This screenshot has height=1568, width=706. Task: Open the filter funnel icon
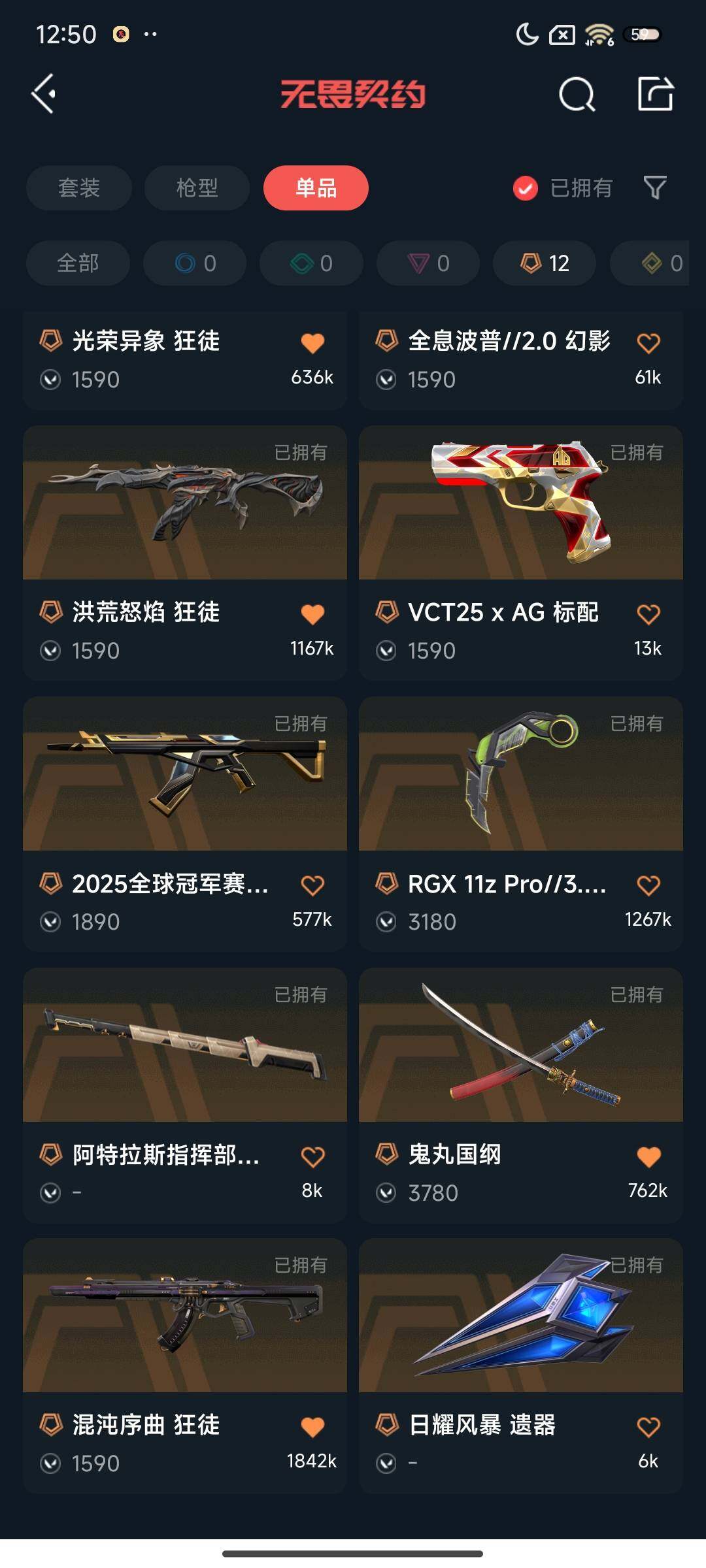click(x=654, y=188)
